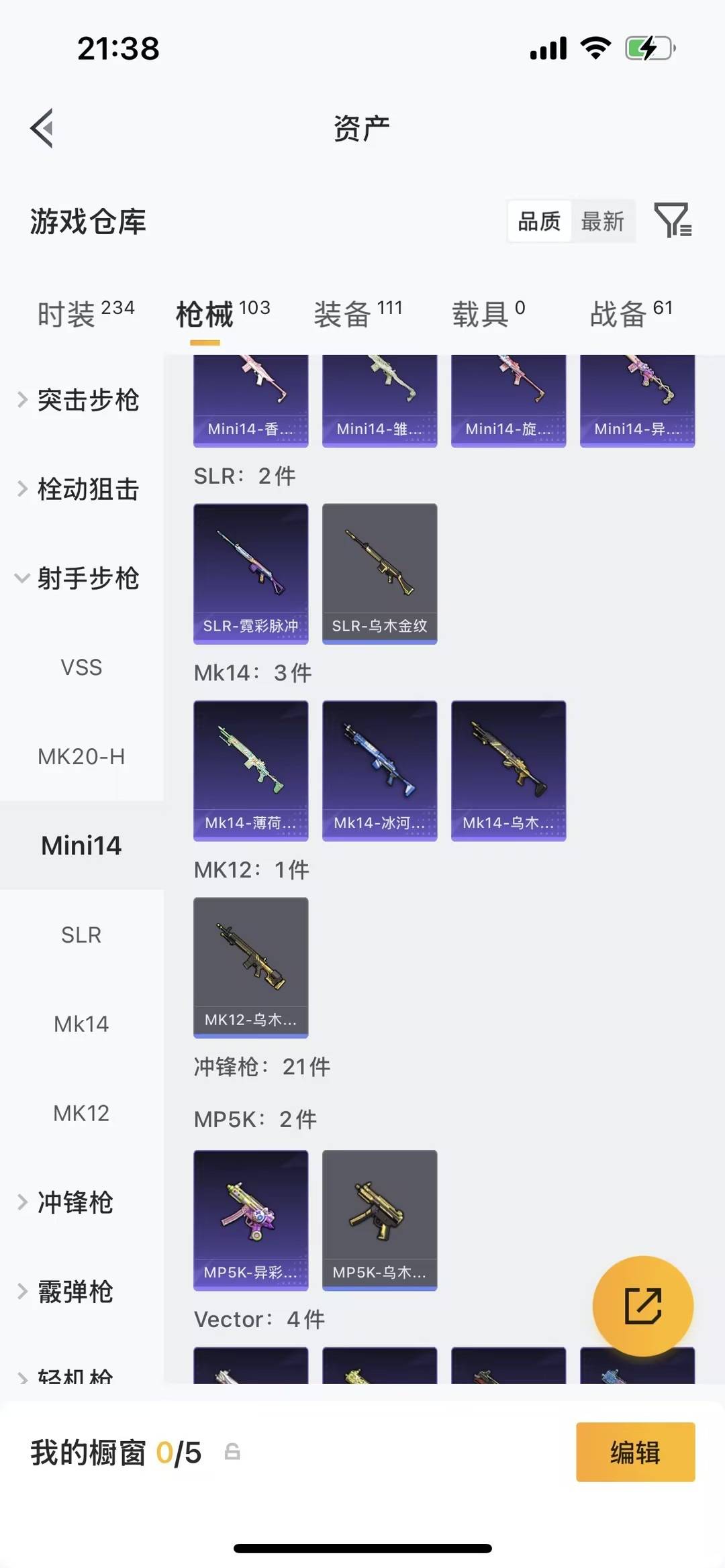Tap the back arrow at top left
Image resolution: width=725 pixels, height=1568 pixels.
42,127
